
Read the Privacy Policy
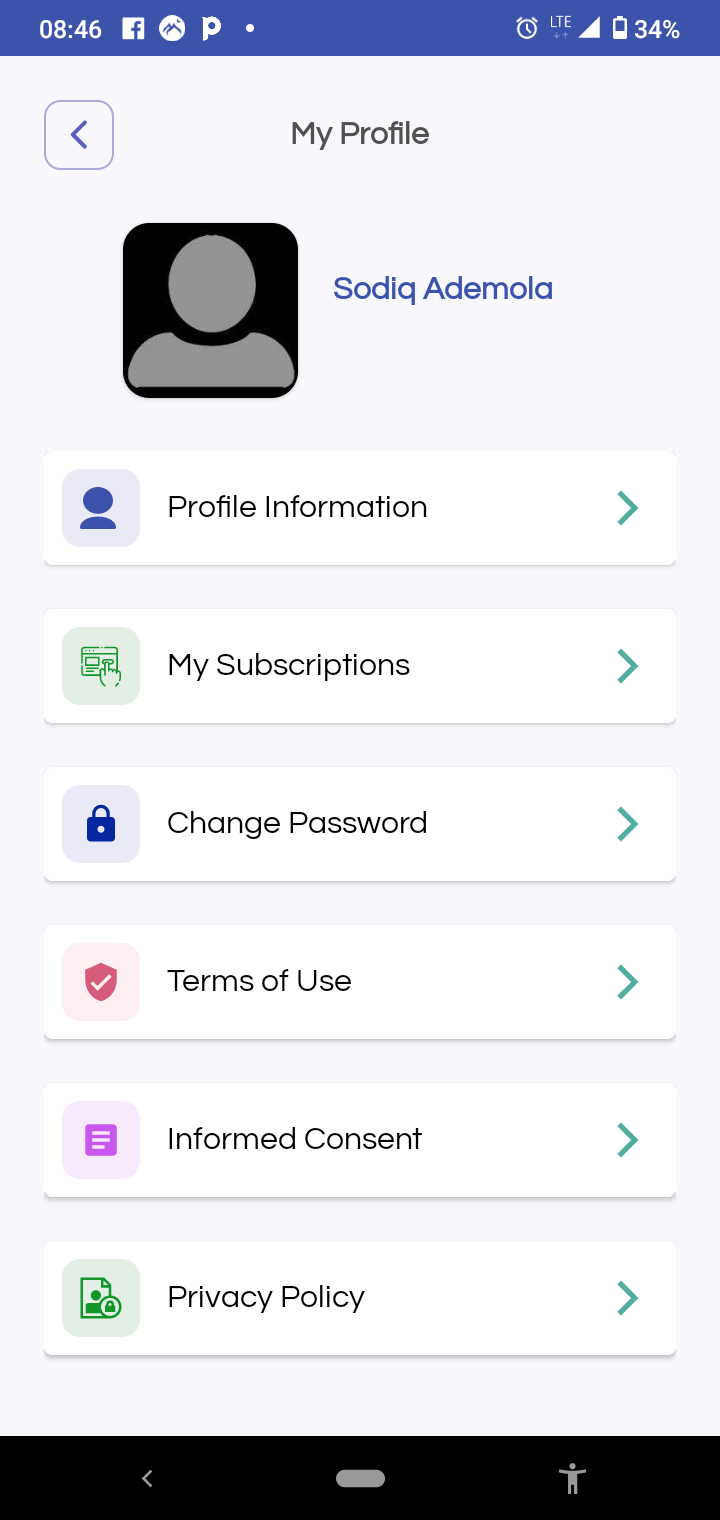tap(360, 1298)
